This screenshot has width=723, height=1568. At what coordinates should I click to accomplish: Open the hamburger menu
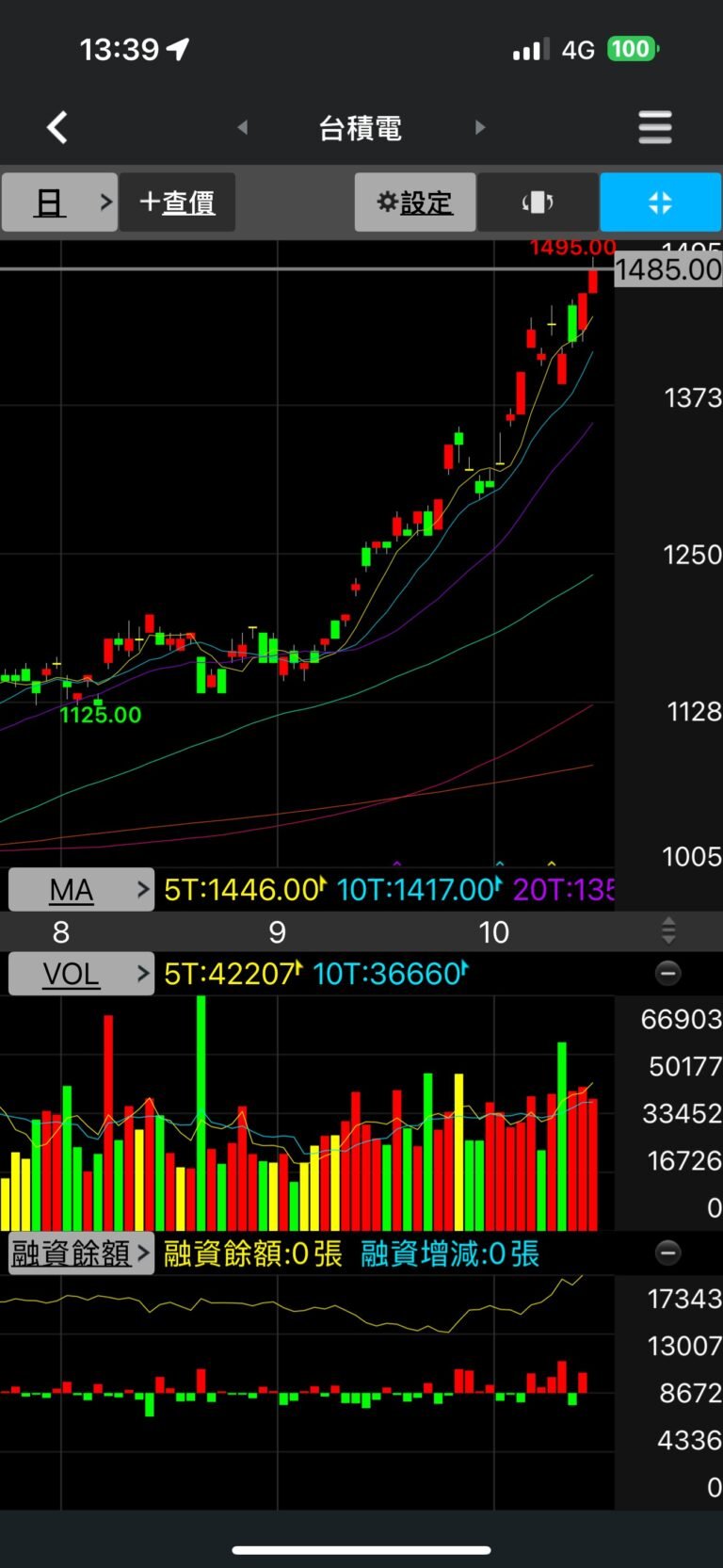(x=654, y=127)
